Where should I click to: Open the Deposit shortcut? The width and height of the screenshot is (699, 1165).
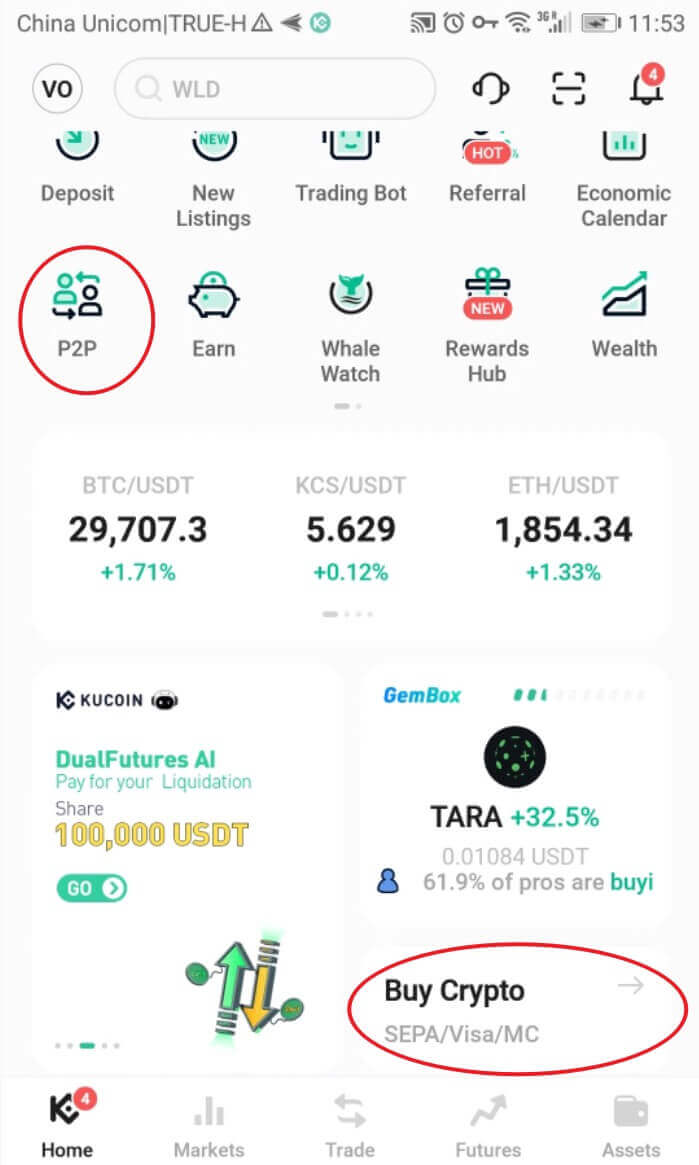77,170
